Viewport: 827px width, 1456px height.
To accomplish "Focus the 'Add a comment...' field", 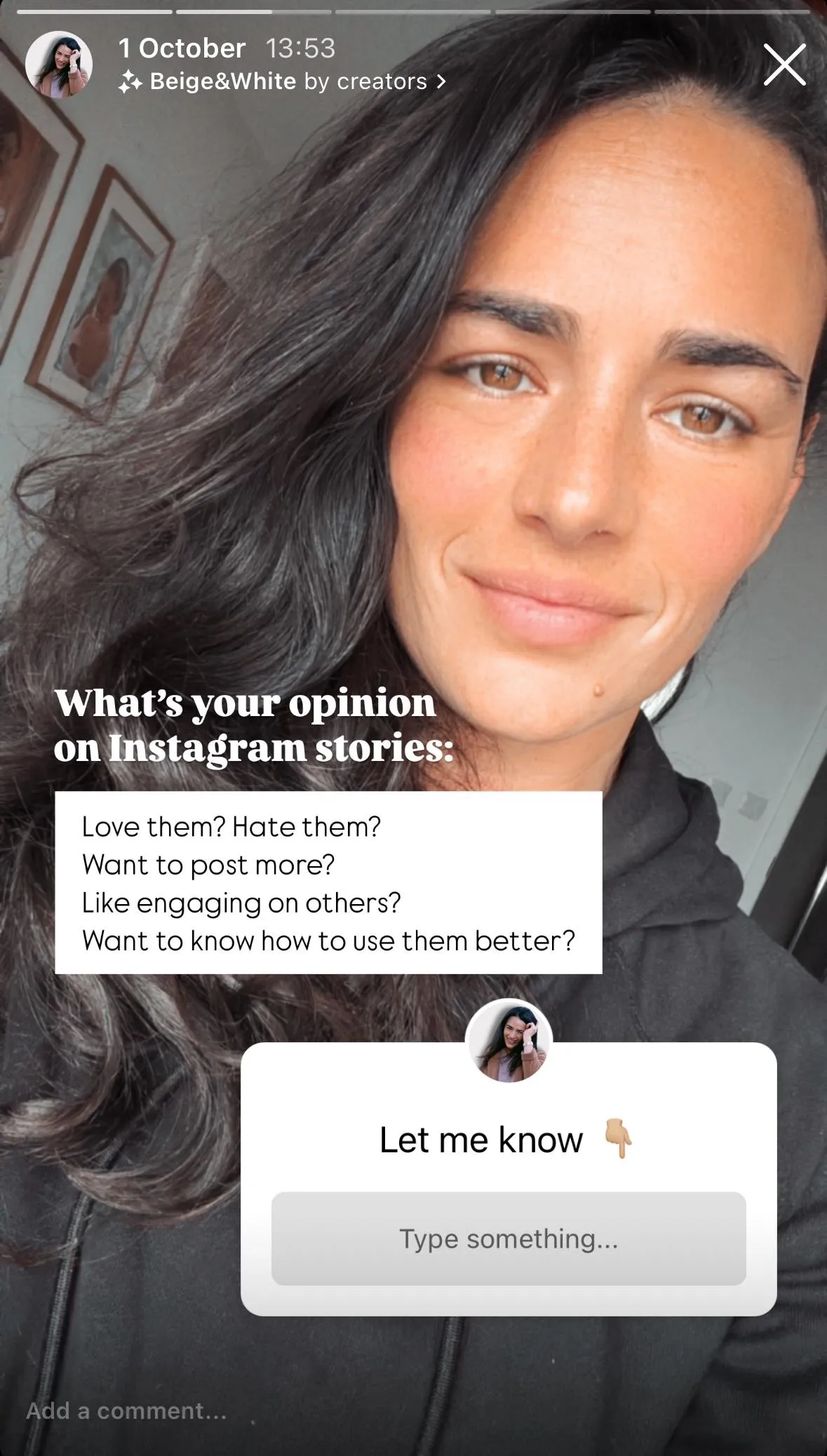I will [x=126, y=1410].
